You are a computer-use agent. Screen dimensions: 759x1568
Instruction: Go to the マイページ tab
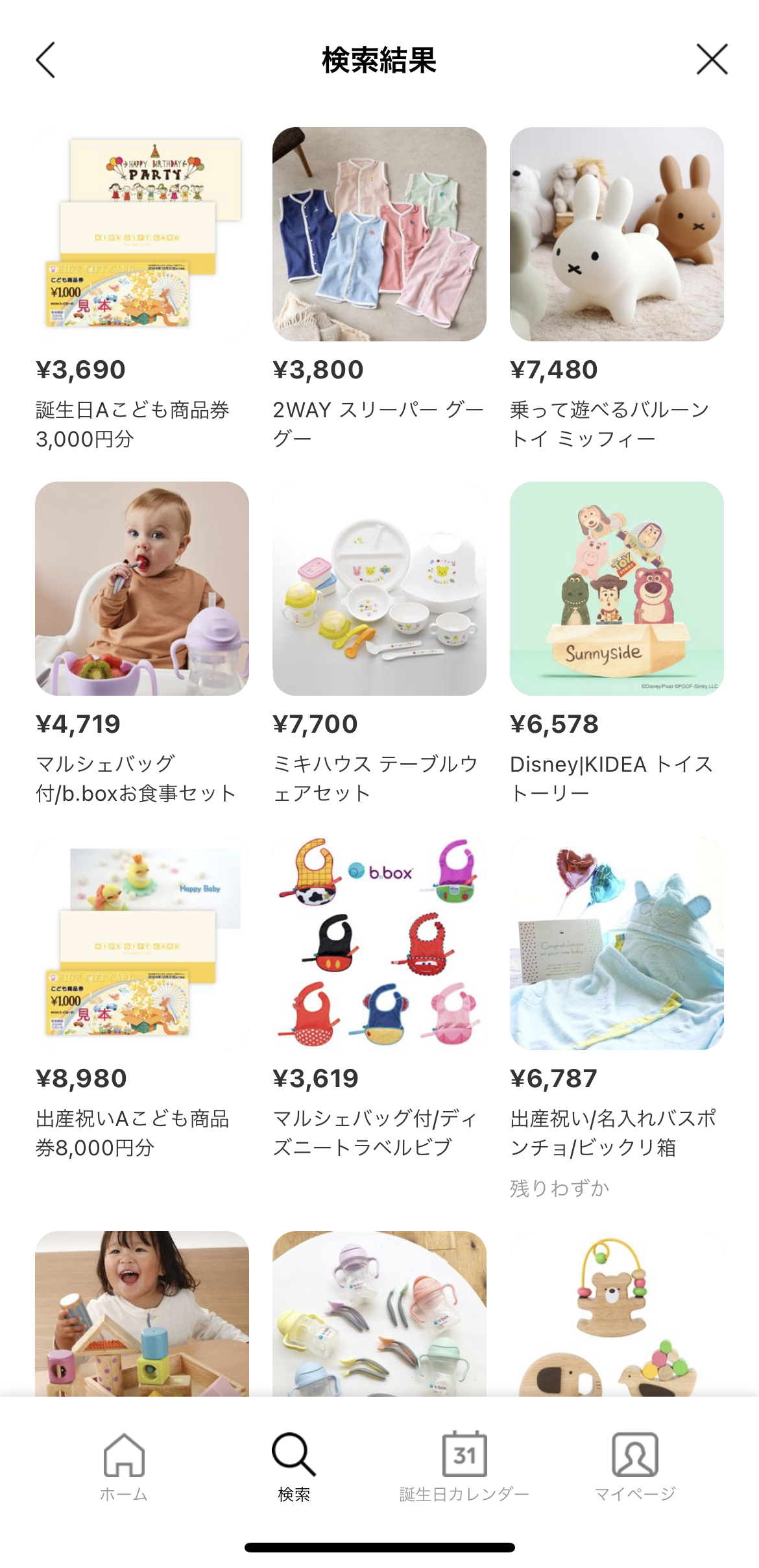tap(635, 1467)
